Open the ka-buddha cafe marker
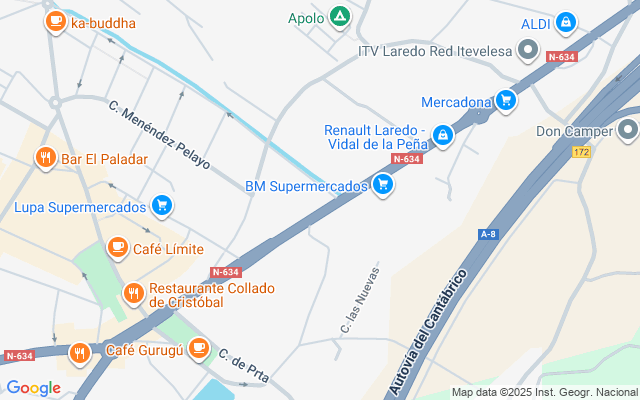This screenshot has width=640, height=400. click(56, 22)
